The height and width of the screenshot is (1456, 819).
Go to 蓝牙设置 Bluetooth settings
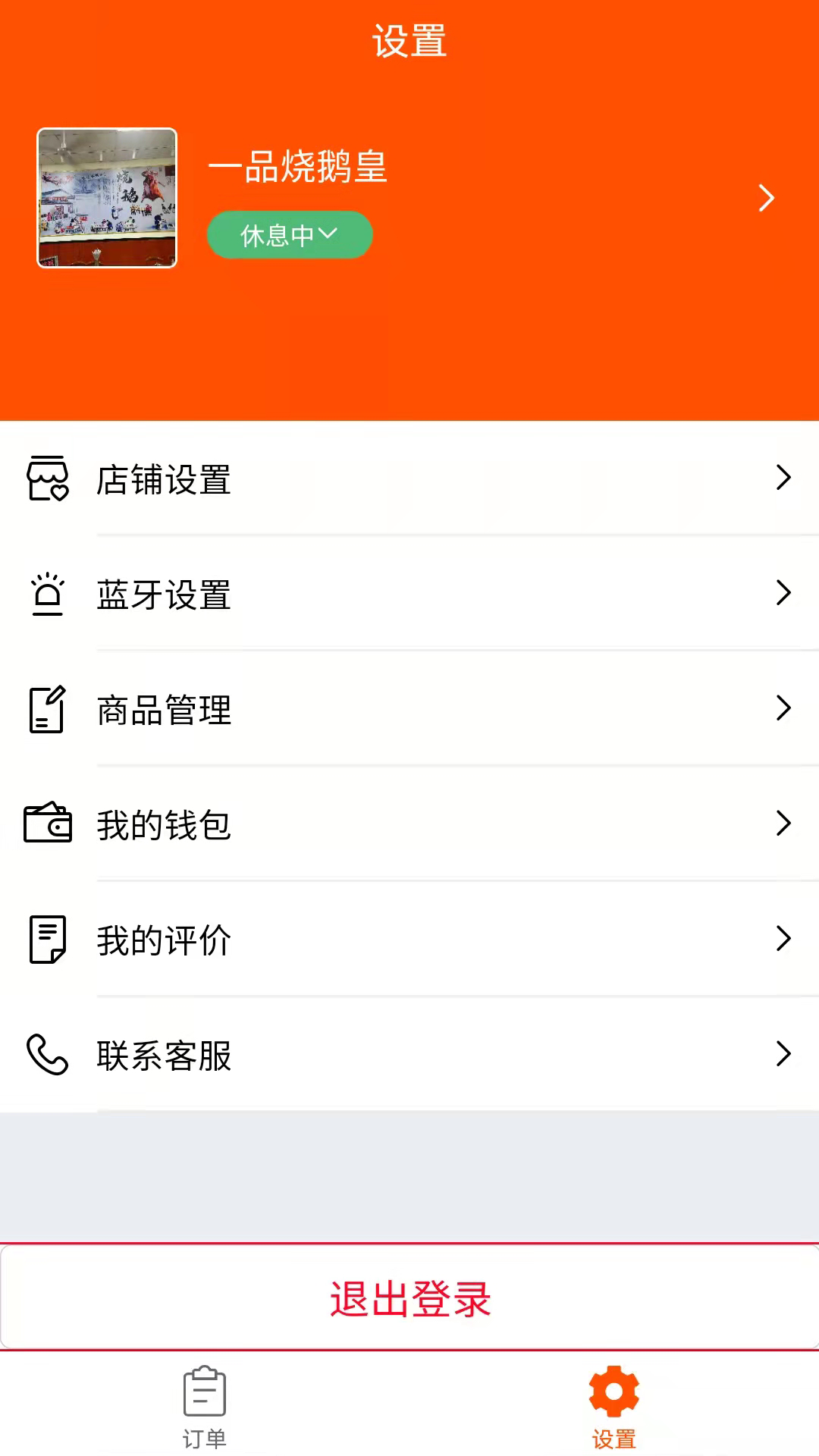(409, 595)
